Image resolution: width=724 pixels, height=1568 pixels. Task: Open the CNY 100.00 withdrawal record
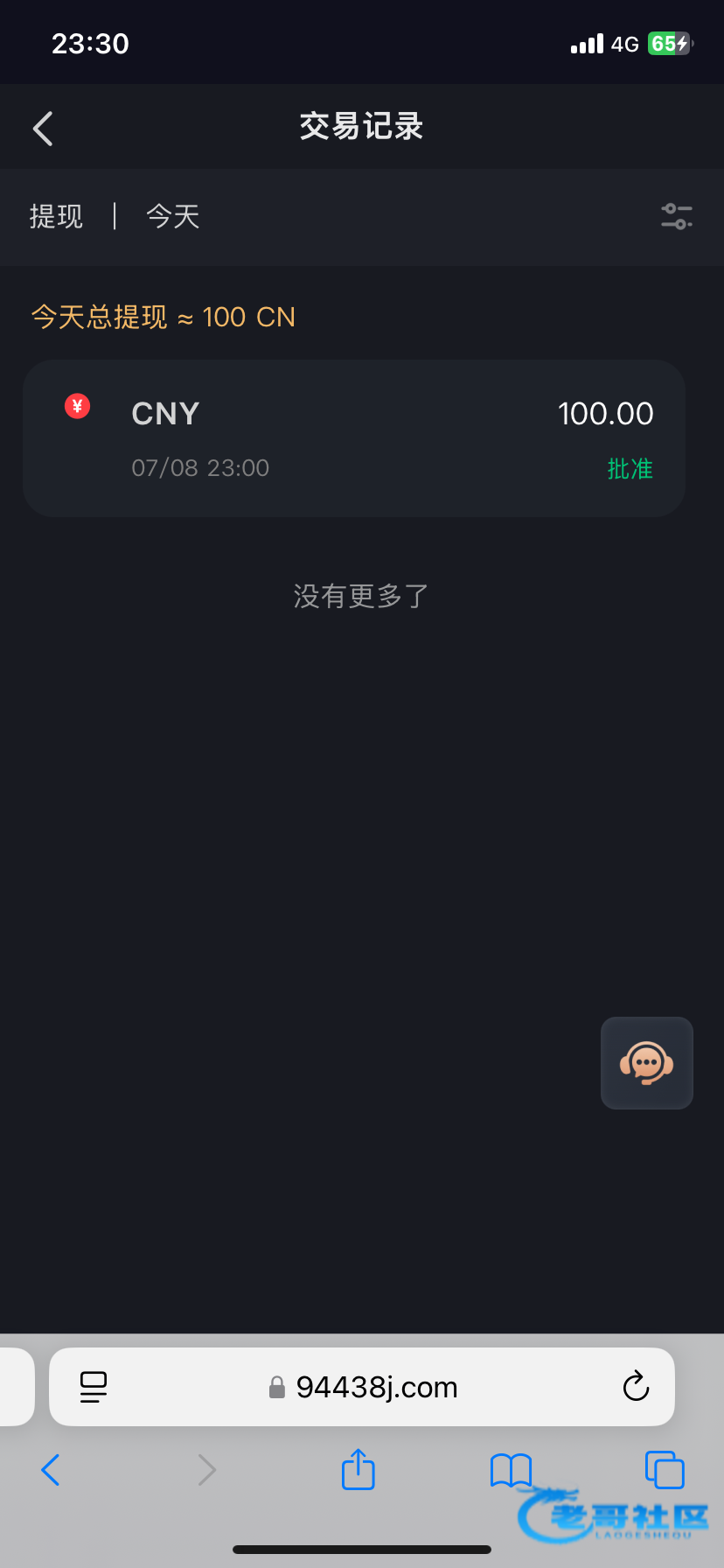(354, 438)
